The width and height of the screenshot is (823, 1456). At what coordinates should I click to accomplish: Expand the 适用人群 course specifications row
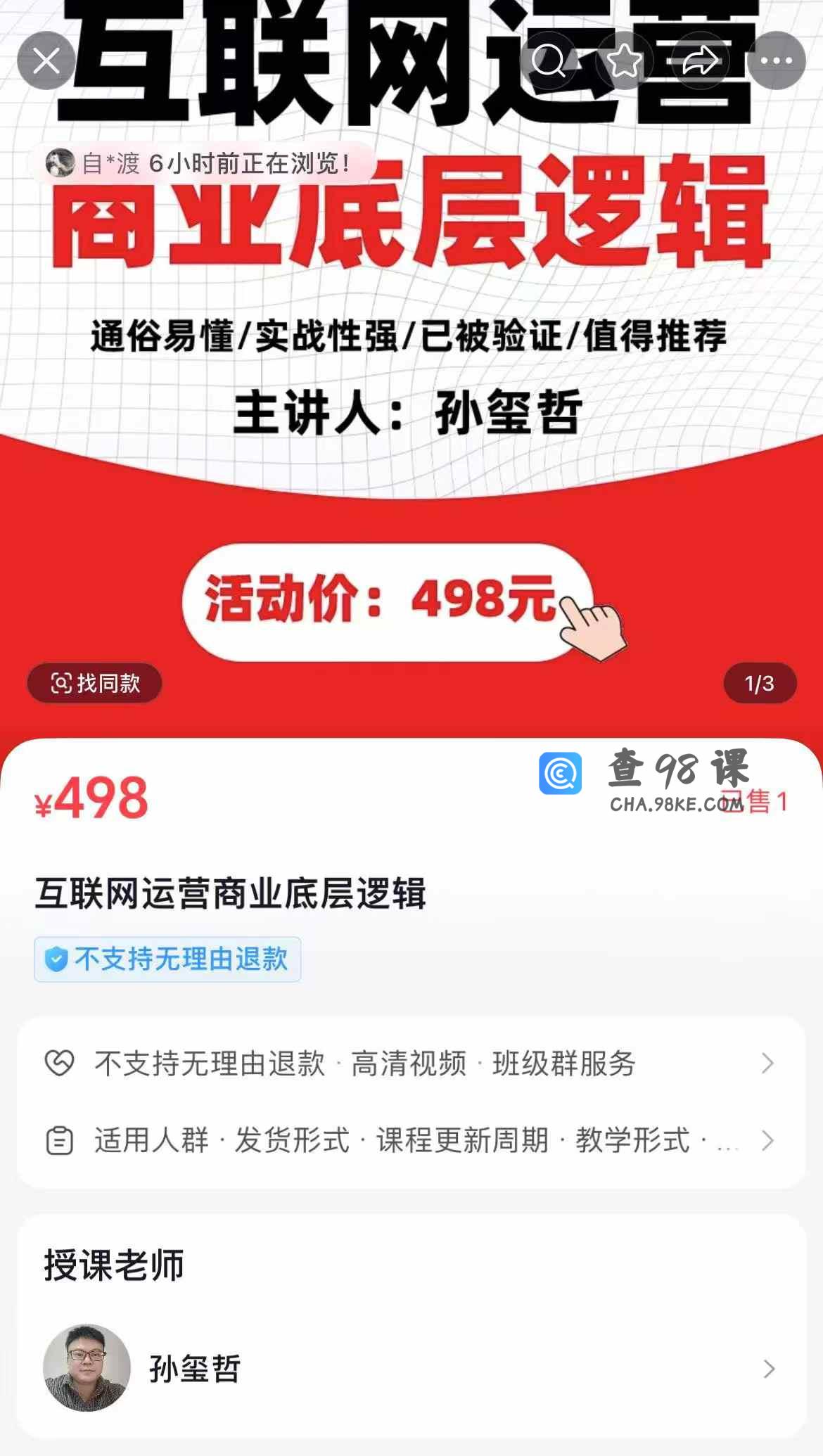(x=411, y=1140)
